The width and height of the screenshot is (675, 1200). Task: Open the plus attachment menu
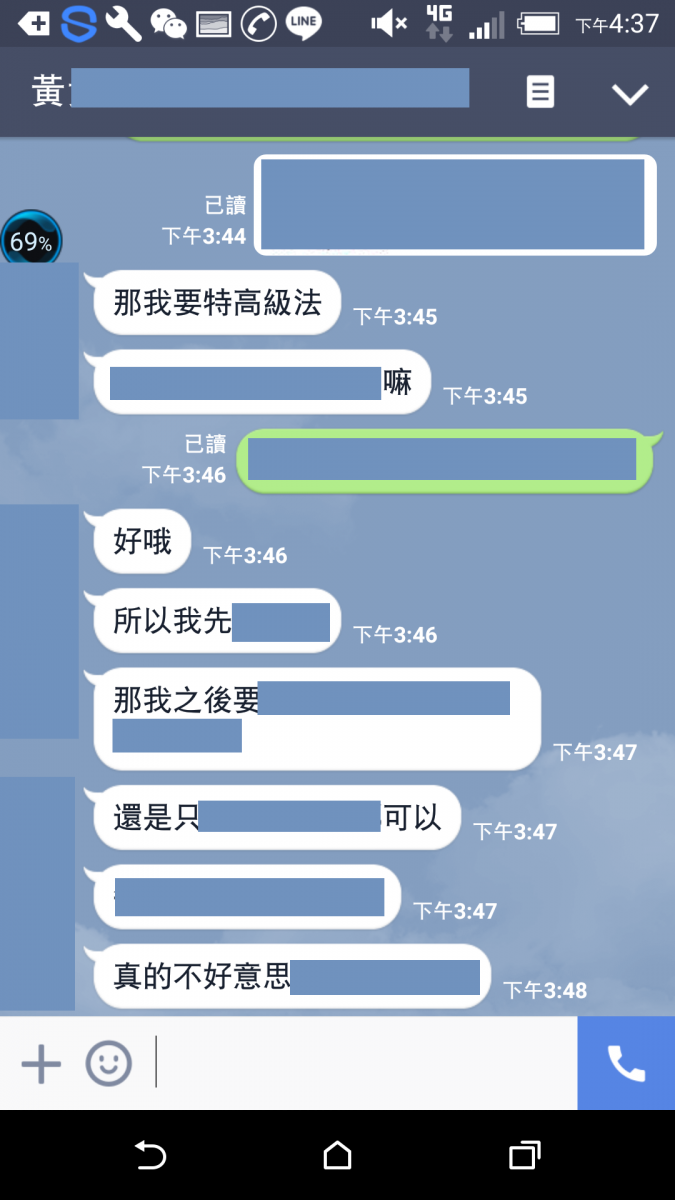(41, 1063)
